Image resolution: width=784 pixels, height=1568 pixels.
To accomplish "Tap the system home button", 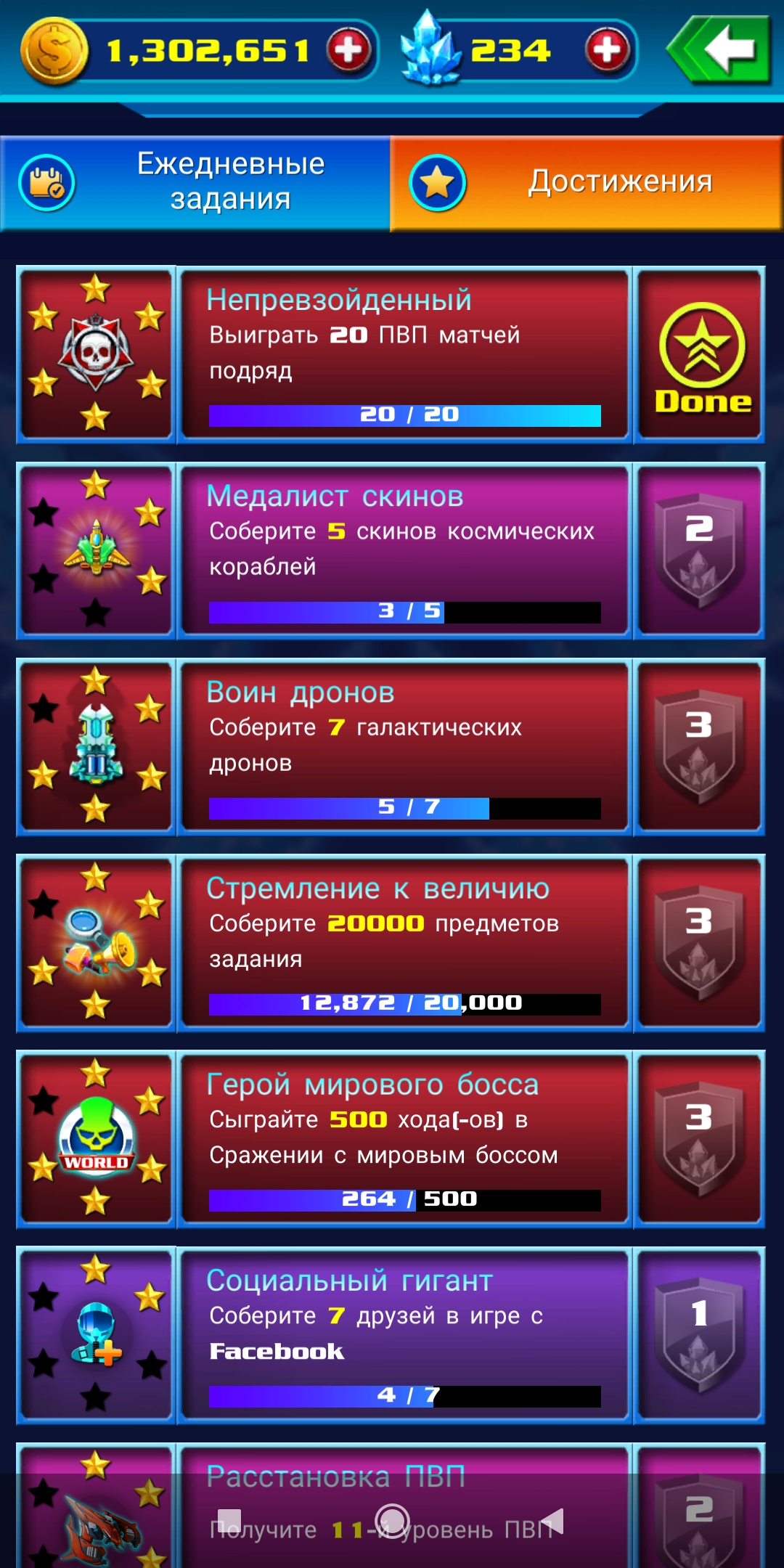I will pos(392,1521).
